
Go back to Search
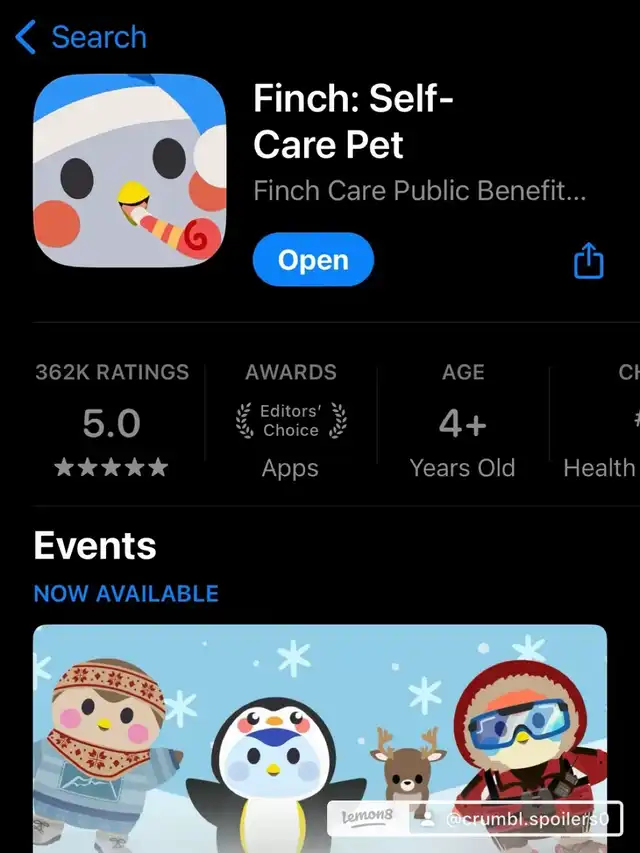click(x=82, y=38)
